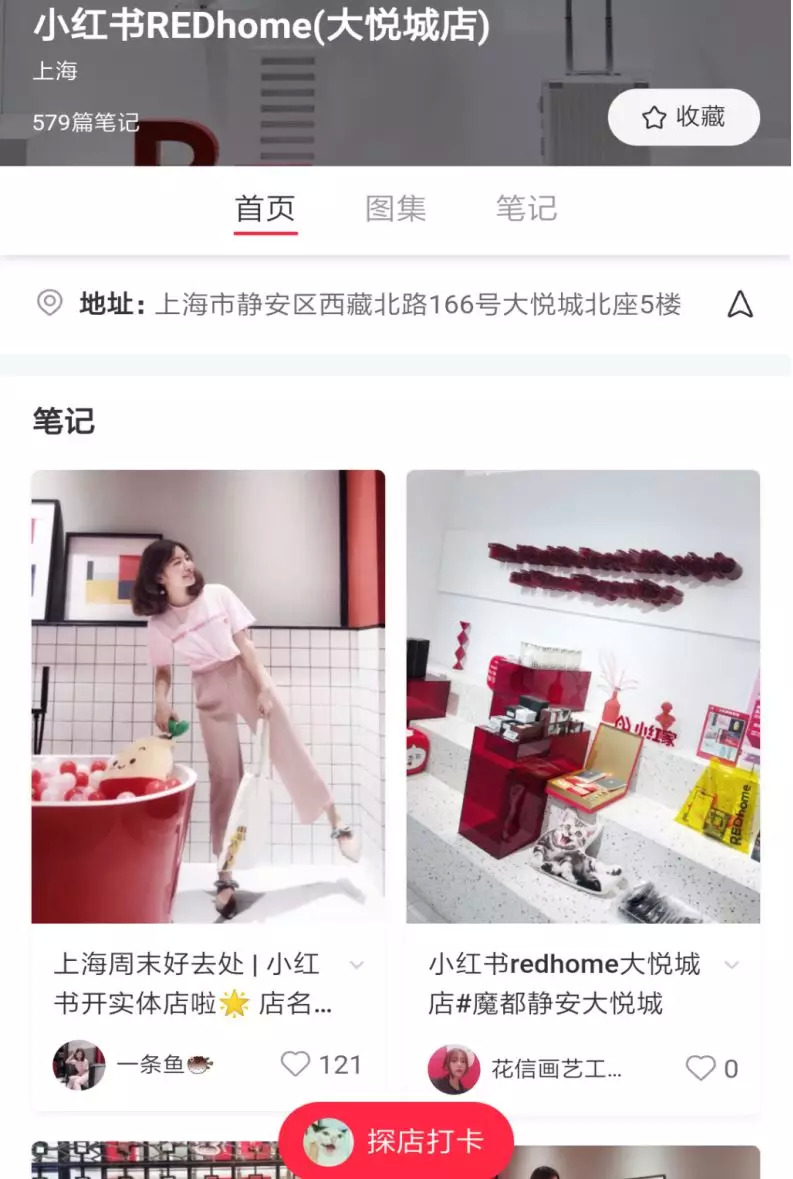The width and height of the screenshot is (793, 1179).
Task: Expand the chevron on 小红书redhome大悦城店 note
Action: [732, 965]
